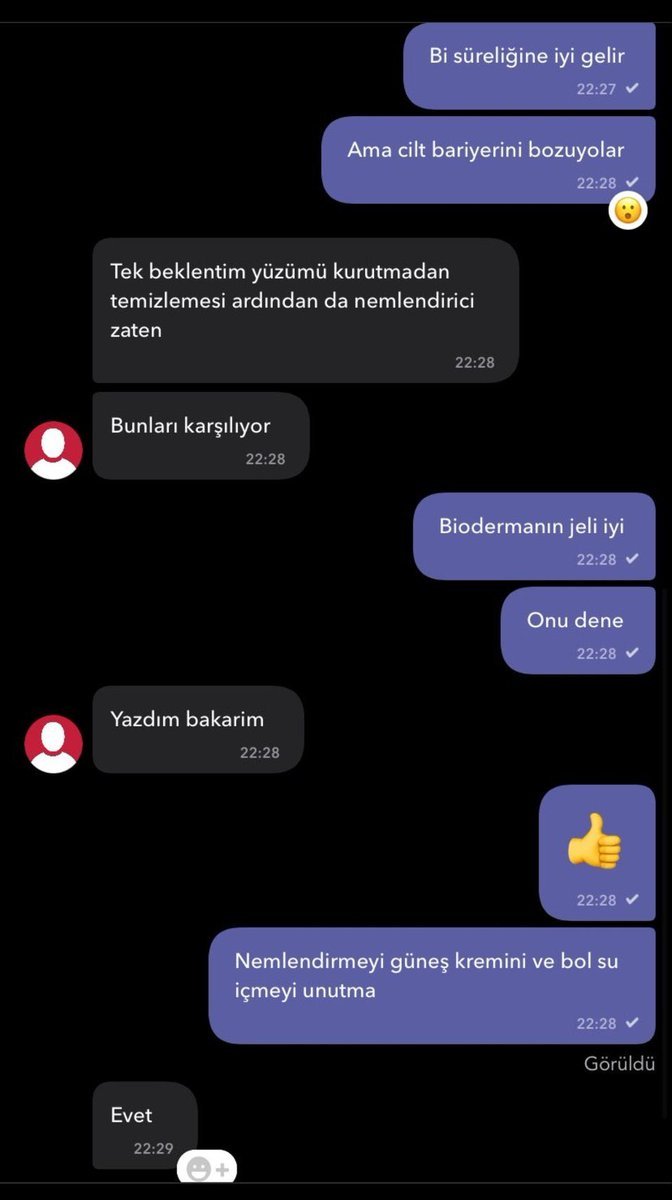Open the surprised reaction on "Ama cilt bariyerini bozuyolar"
Screen dimensions: 672x1200
628,210
